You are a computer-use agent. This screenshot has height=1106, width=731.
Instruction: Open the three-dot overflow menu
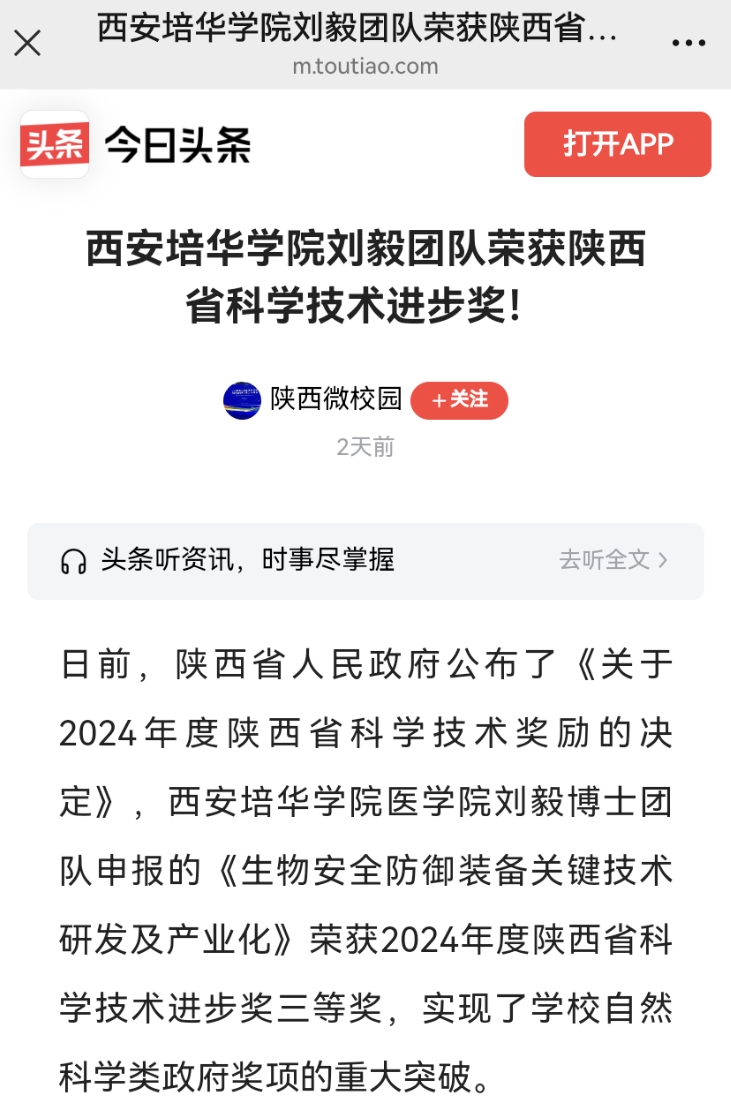click(689, 43)
